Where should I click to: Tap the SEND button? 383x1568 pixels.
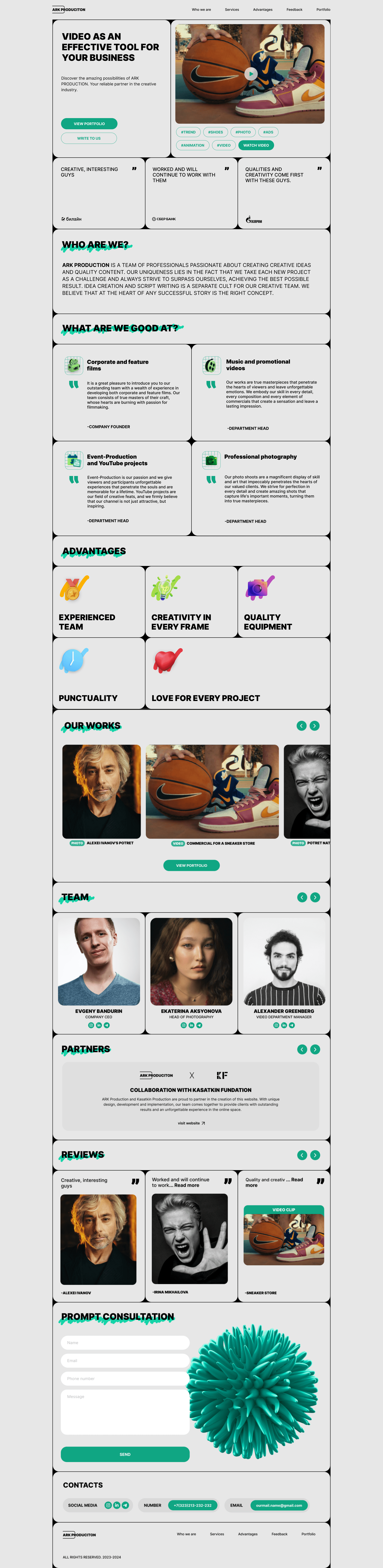(125, 1454)
